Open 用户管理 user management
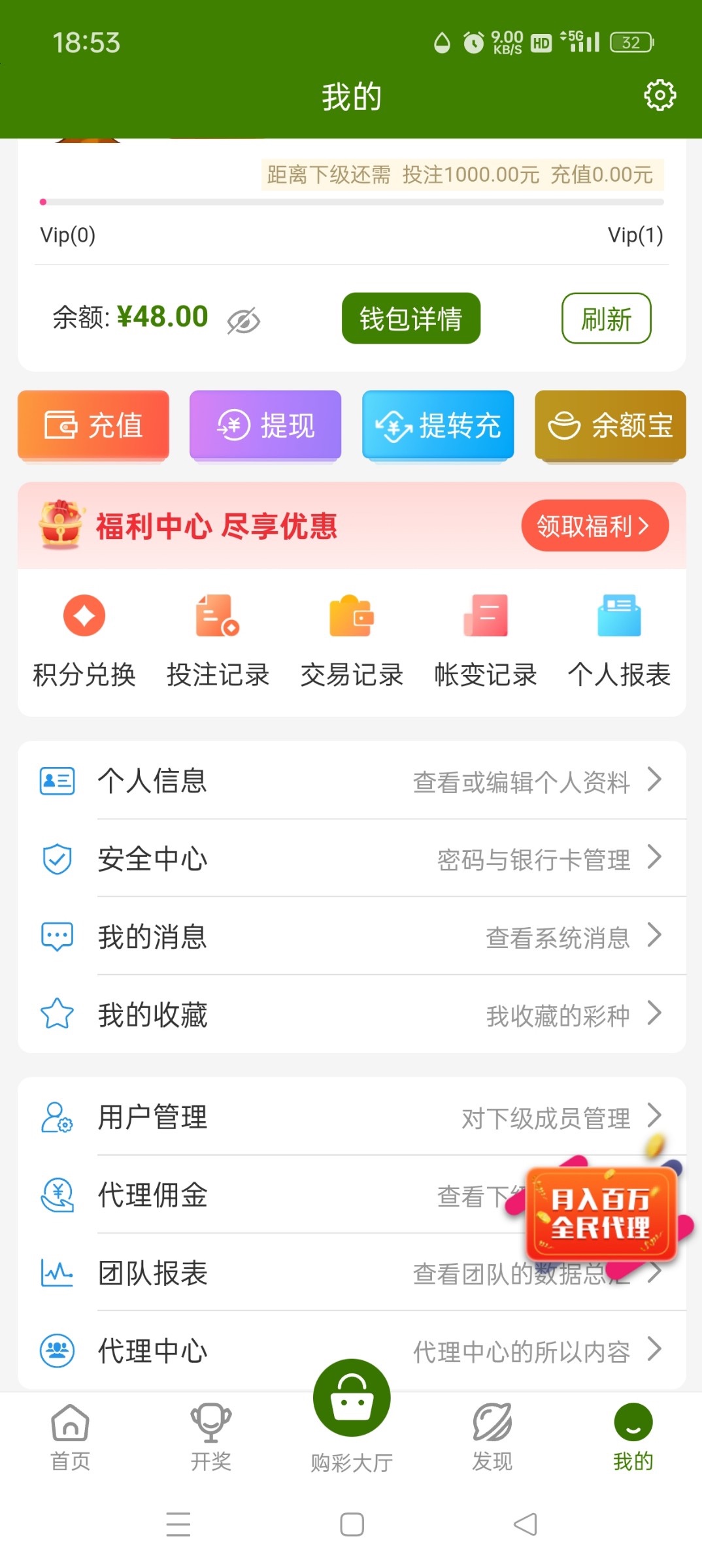This screenshot has width=702, height=1568. pos(352,1117)
